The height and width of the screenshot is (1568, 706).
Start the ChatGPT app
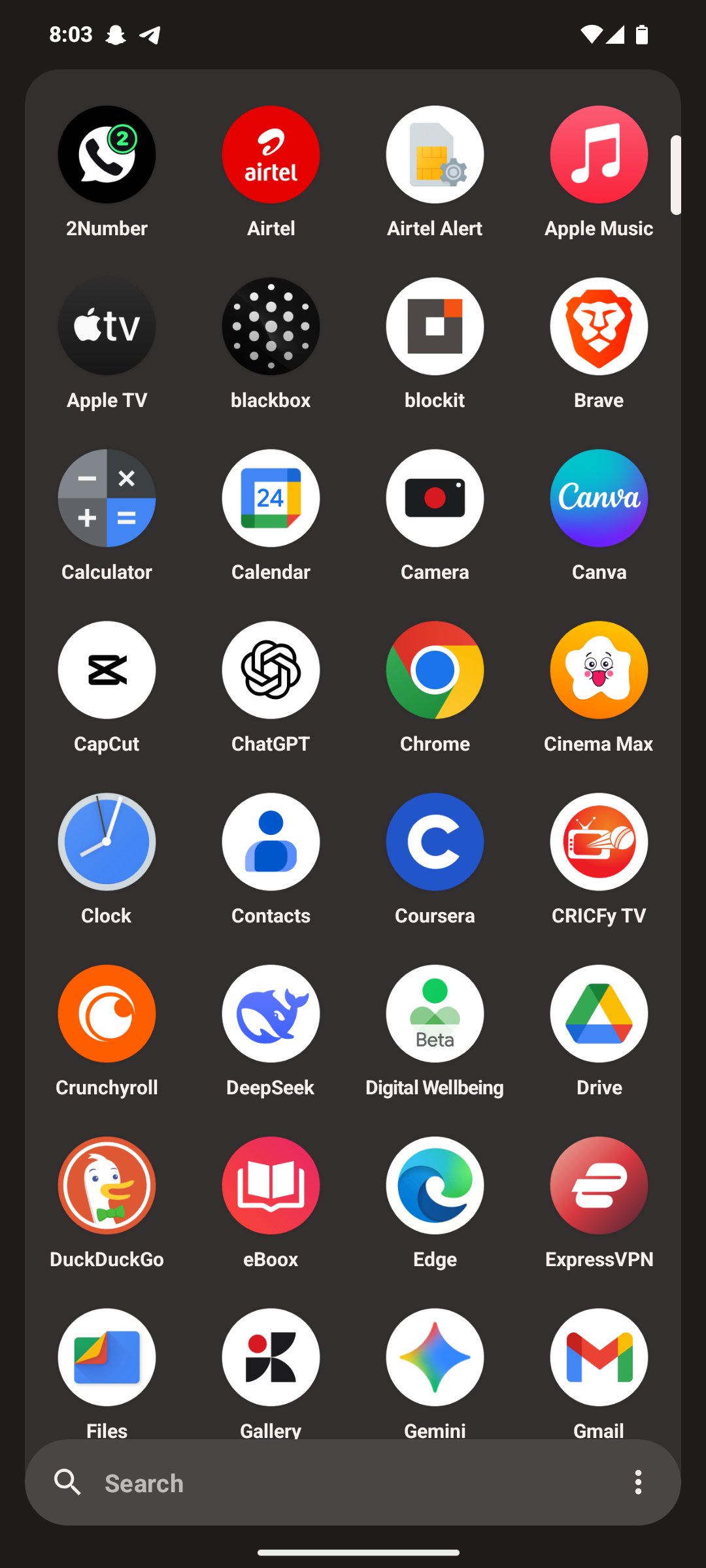271,670
